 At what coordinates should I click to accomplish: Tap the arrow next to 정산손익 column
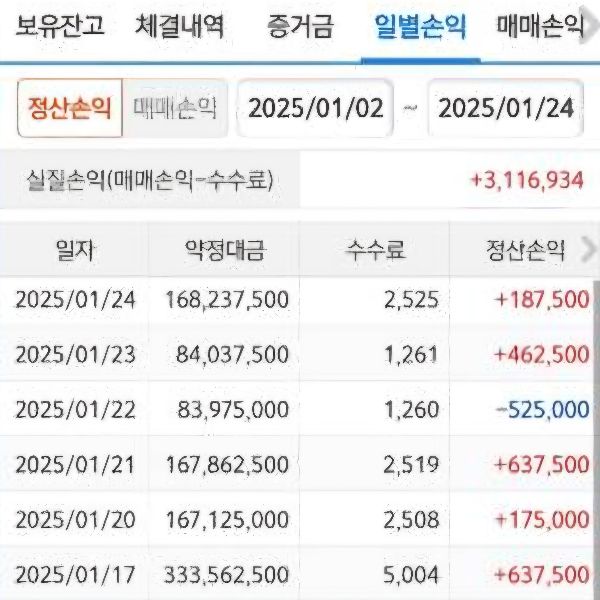pyautogui.click(x=590, y=249)
